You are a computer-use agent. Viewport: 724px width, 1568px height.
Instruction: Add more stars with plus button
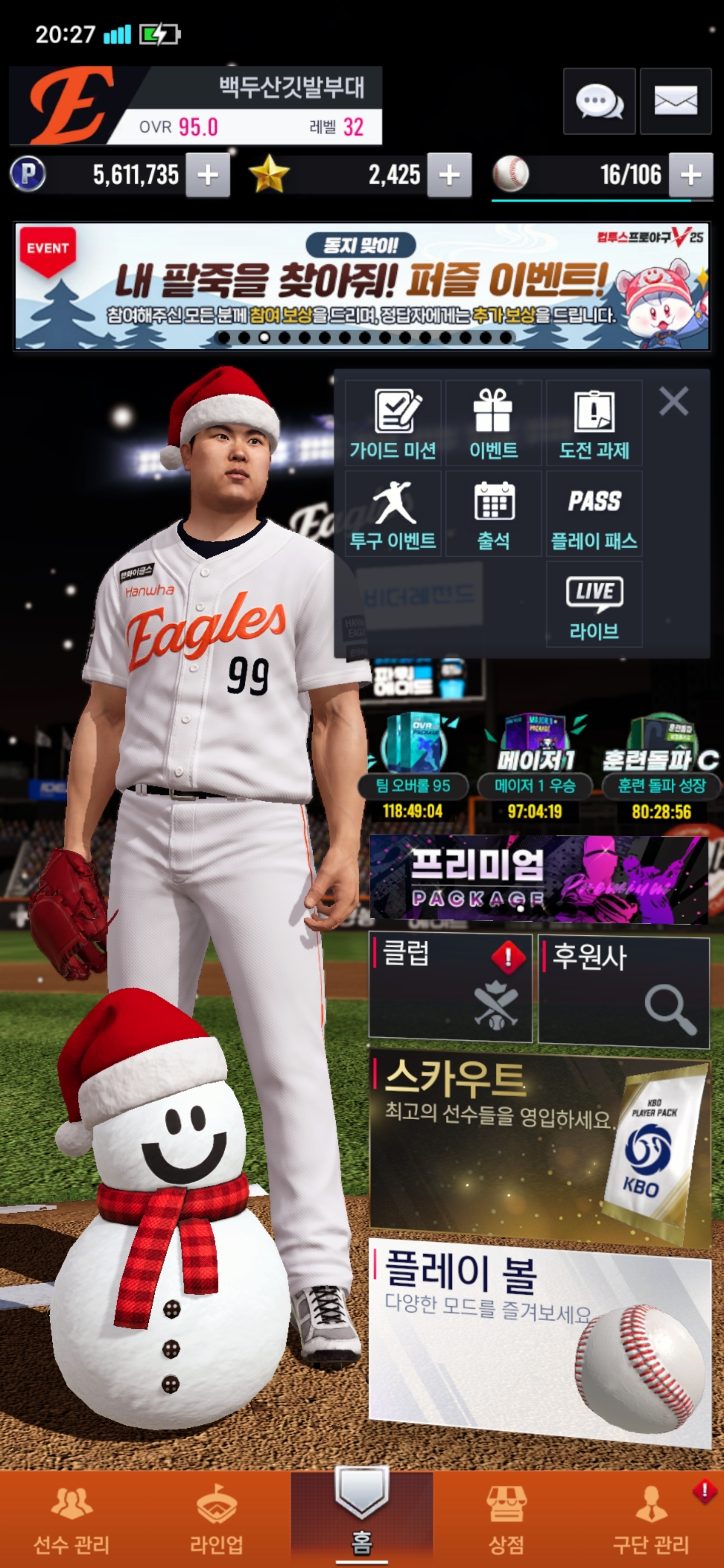[x=449, y=175]
